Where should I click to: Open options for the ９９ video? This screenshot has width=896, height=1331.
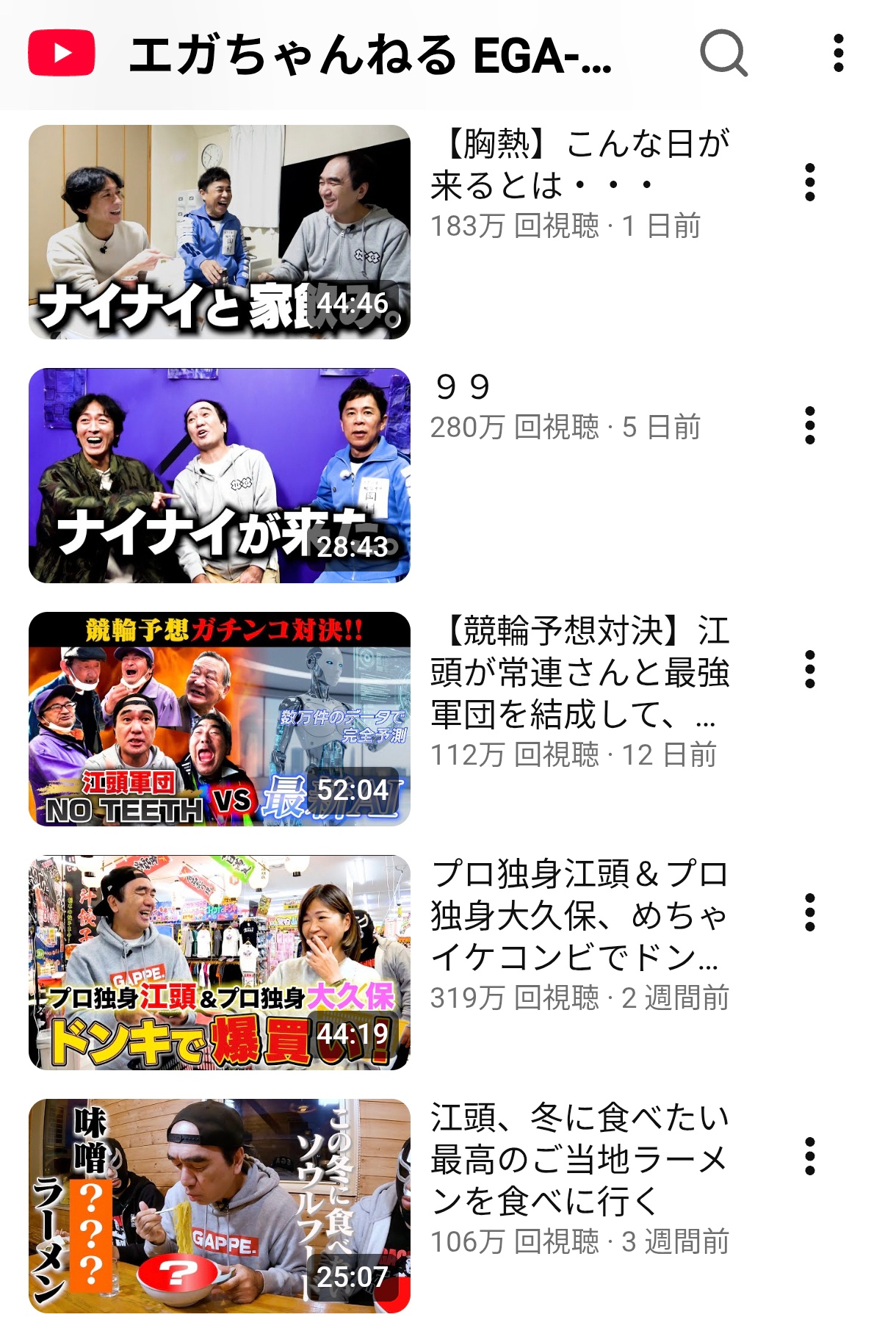[809, 425]
